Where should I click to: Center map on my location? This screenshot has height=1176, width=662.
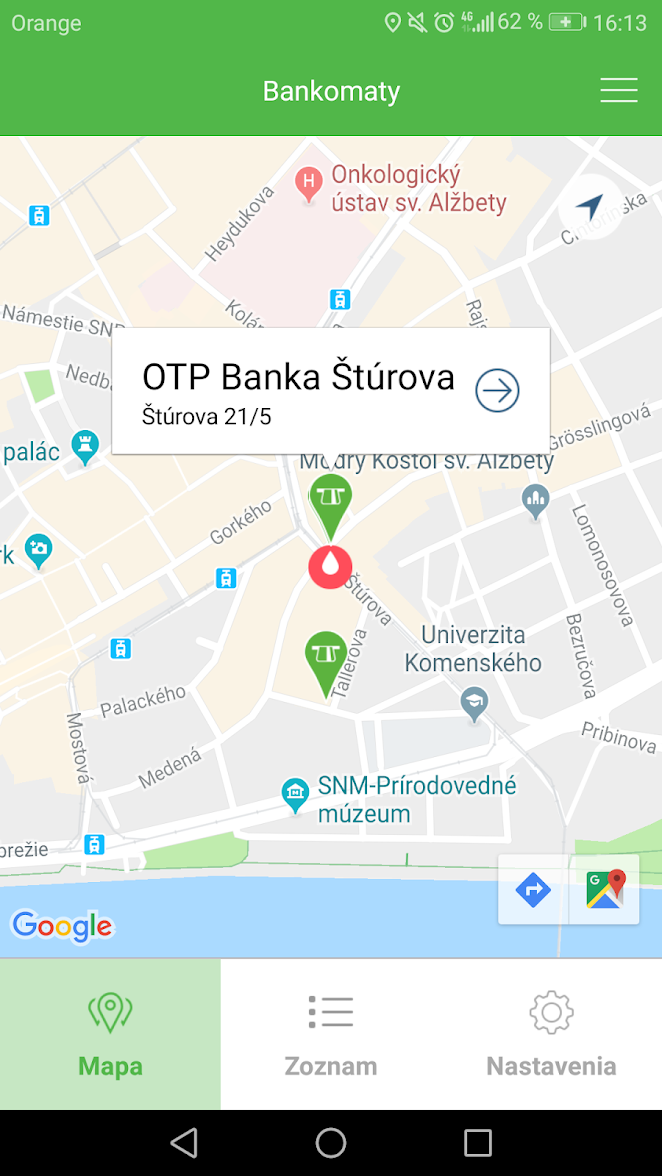[x=590, y=207]
